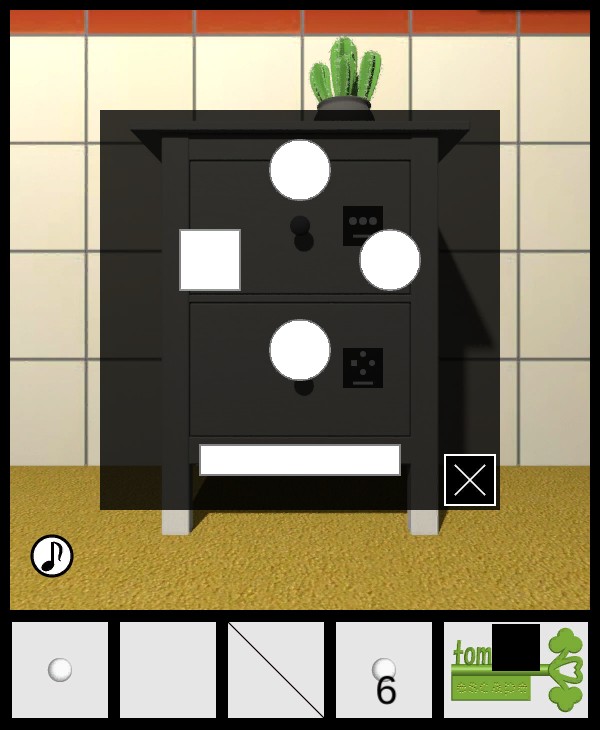
Task: Select the empty second inventory slot
Action: pyautogui.click(x=168, y=670)
